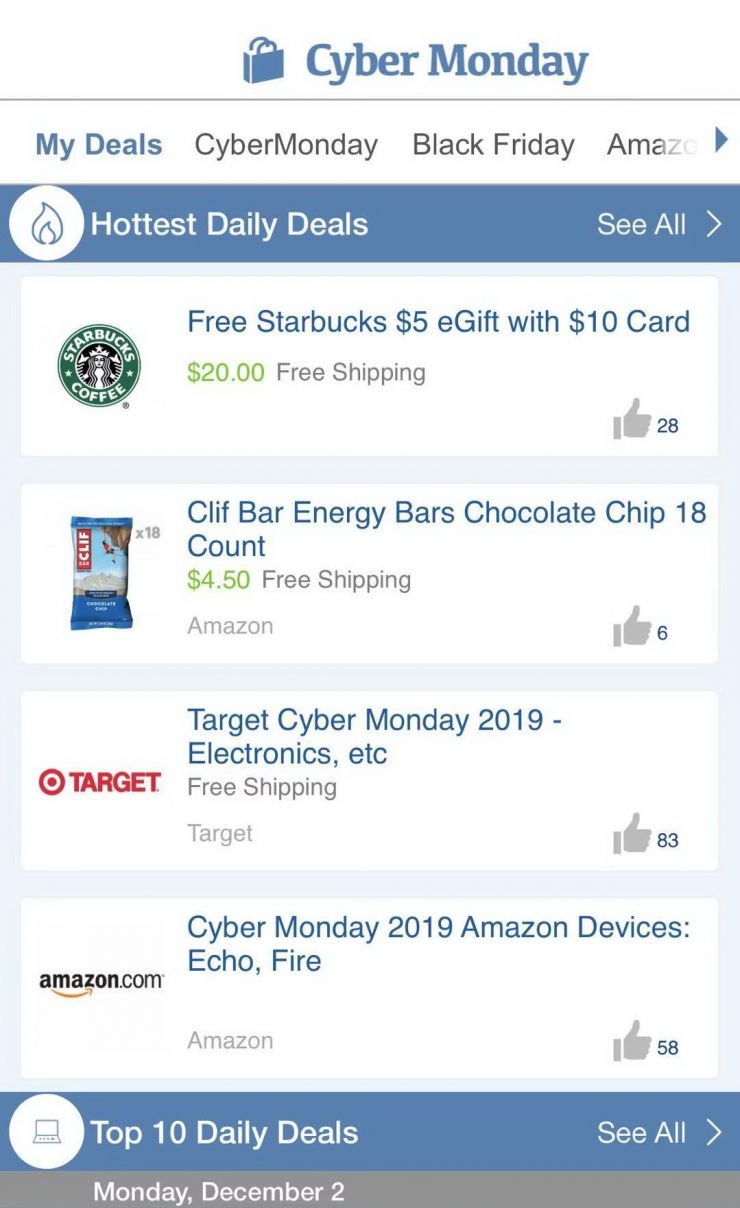Viewport: 740px width, 1208px height.
Task: Open the Amazon Devices Echo, Fire deal
Action: tap(438, 943)
